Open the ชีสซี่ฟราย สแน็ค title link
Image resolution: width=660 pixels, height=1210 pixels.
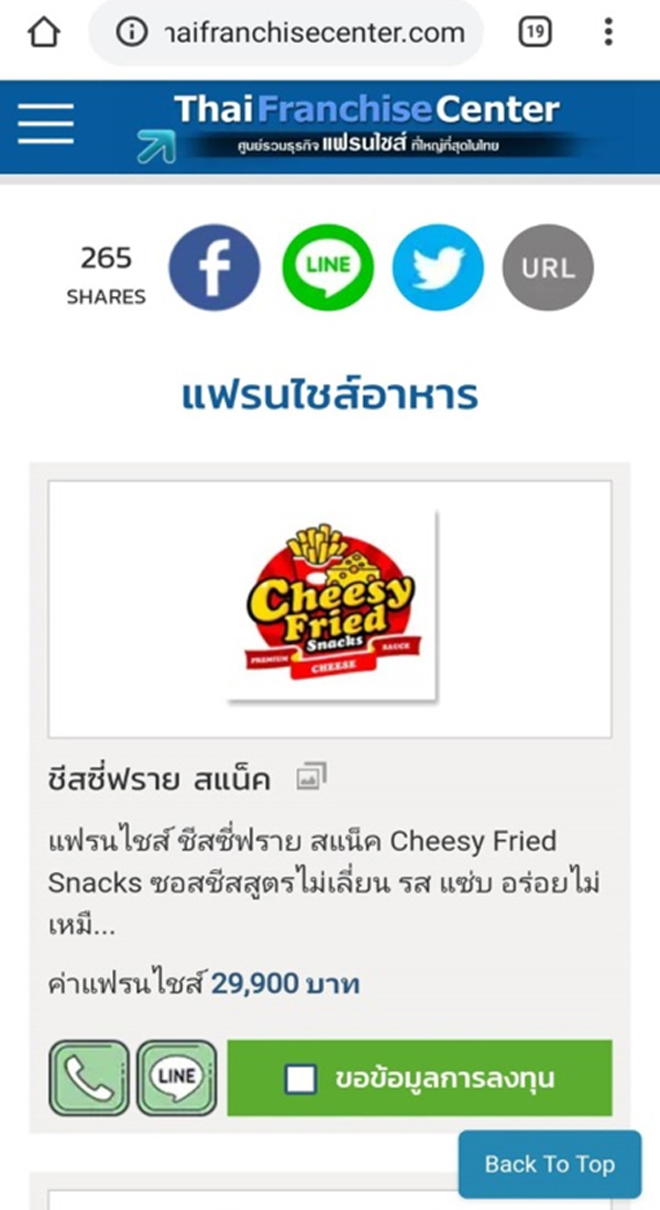tap(160, 779)
